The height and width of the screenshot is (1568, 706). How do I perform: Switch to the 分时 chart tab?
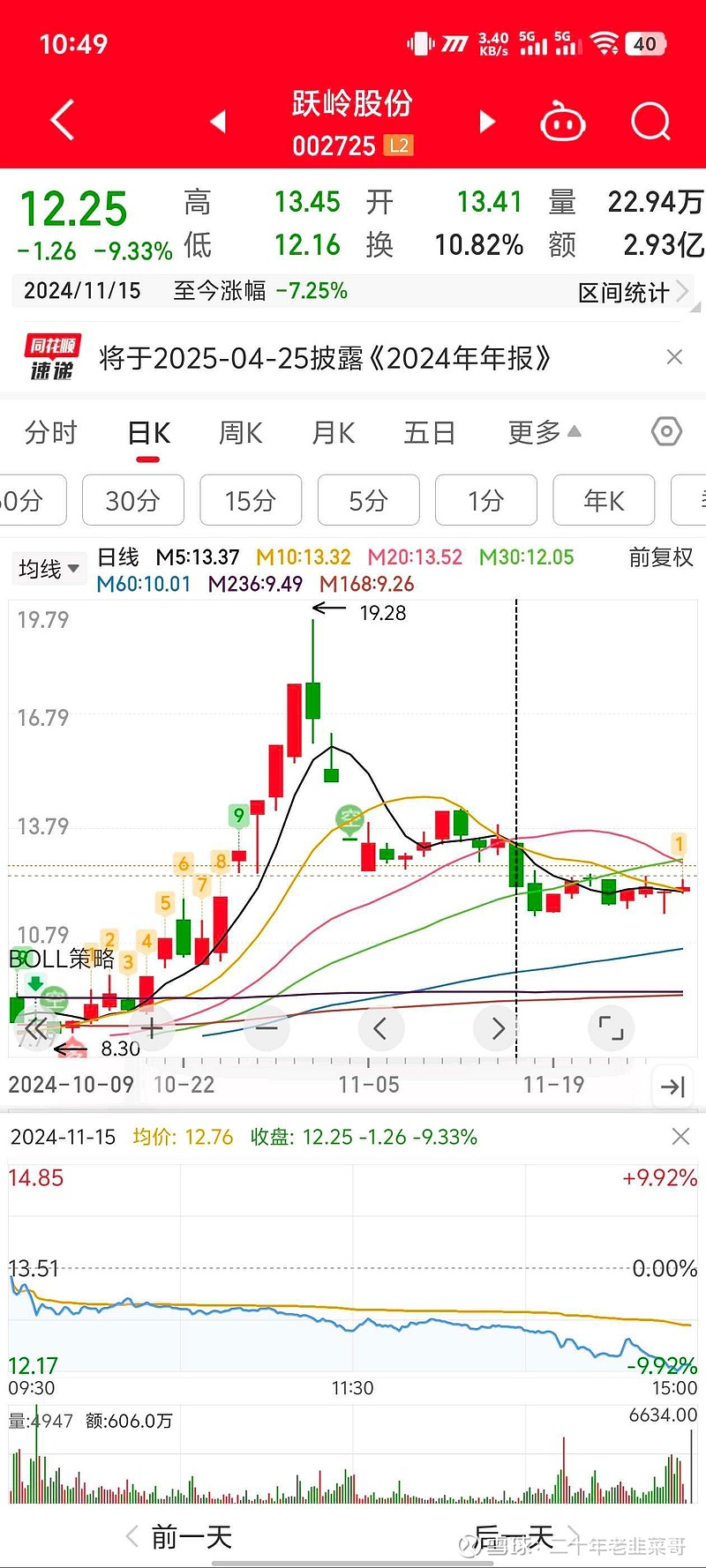pos(51,433)
